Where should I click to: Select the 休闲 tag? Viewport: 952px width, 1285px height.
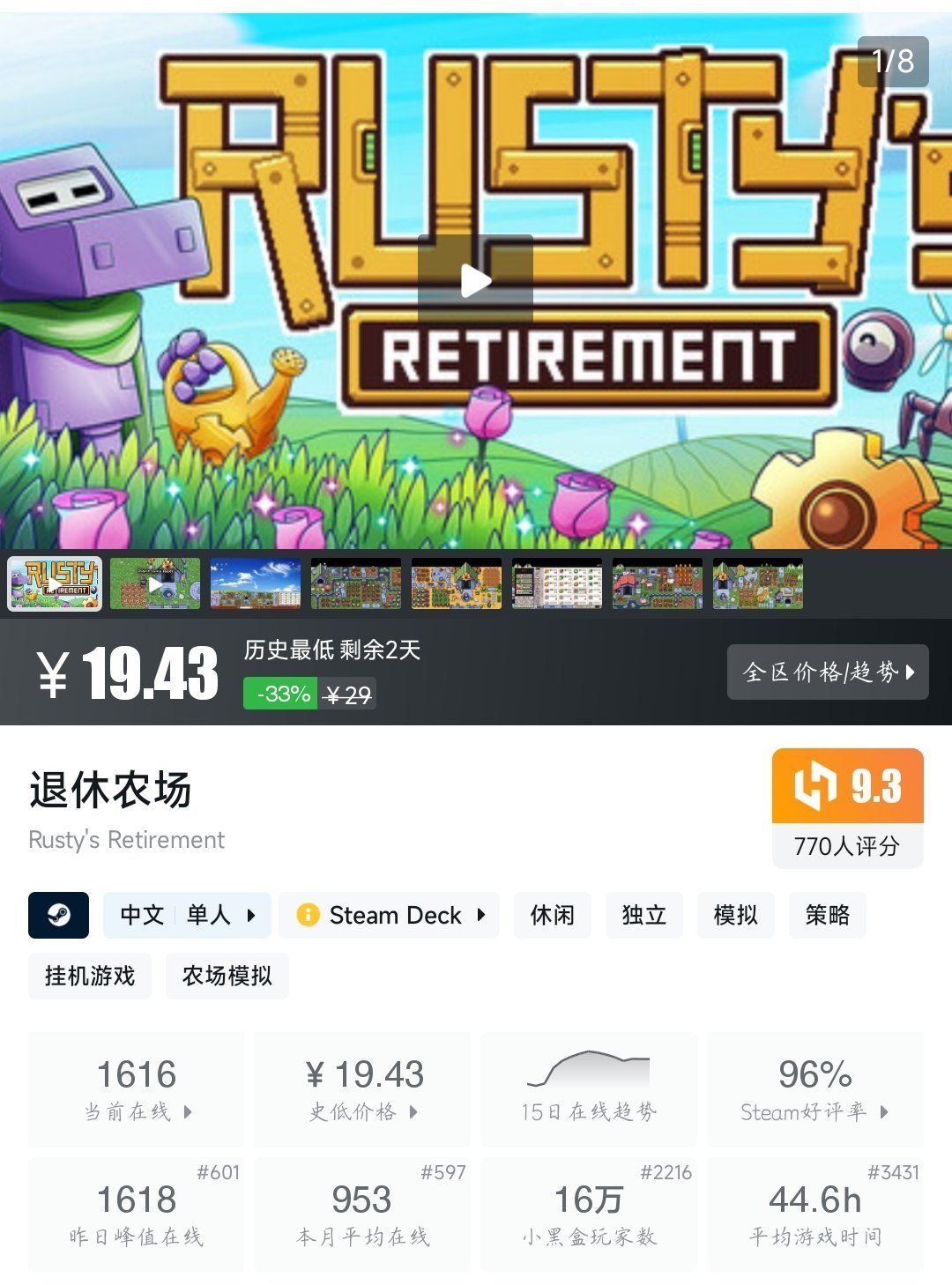tap(552, 915)
